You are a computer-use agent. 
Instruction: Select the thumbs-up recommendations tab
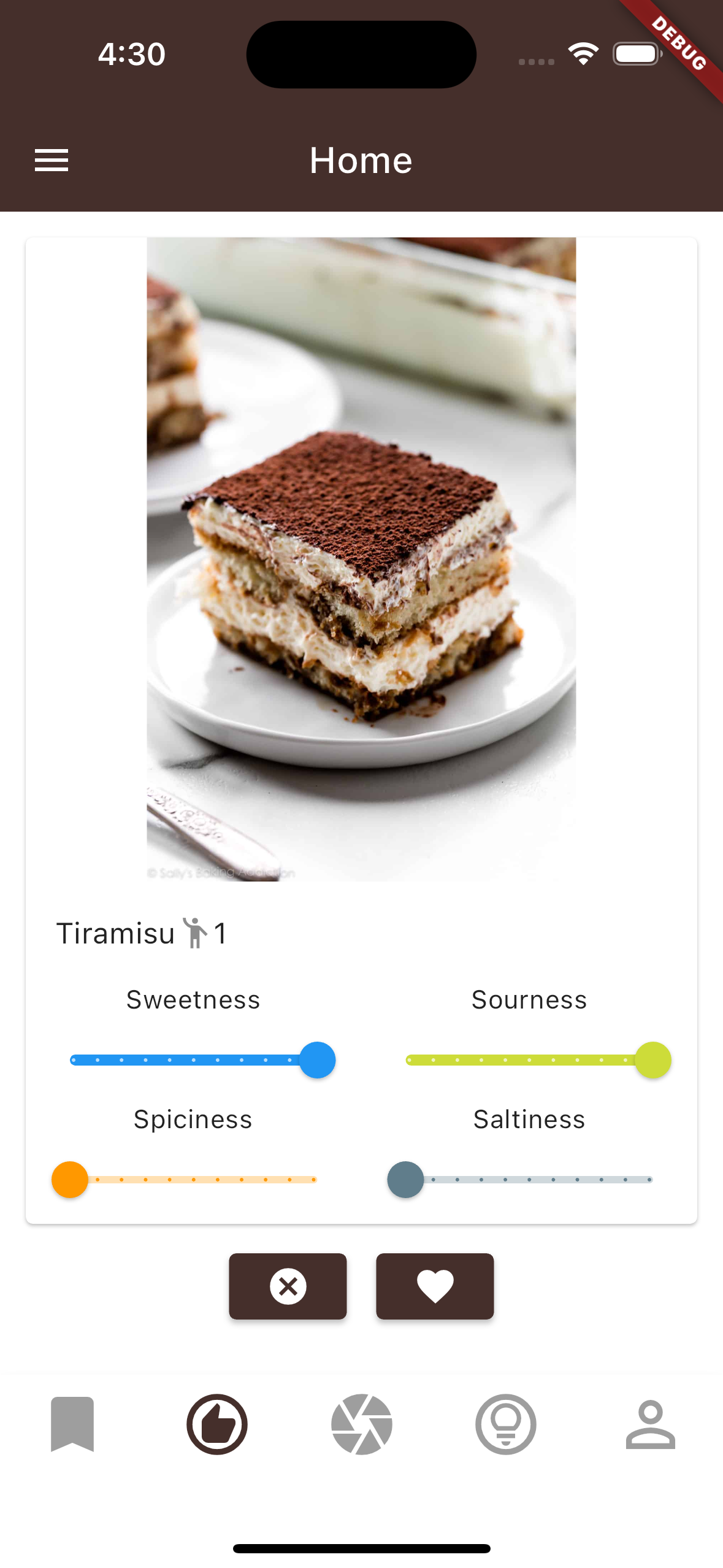[217, 1424]
